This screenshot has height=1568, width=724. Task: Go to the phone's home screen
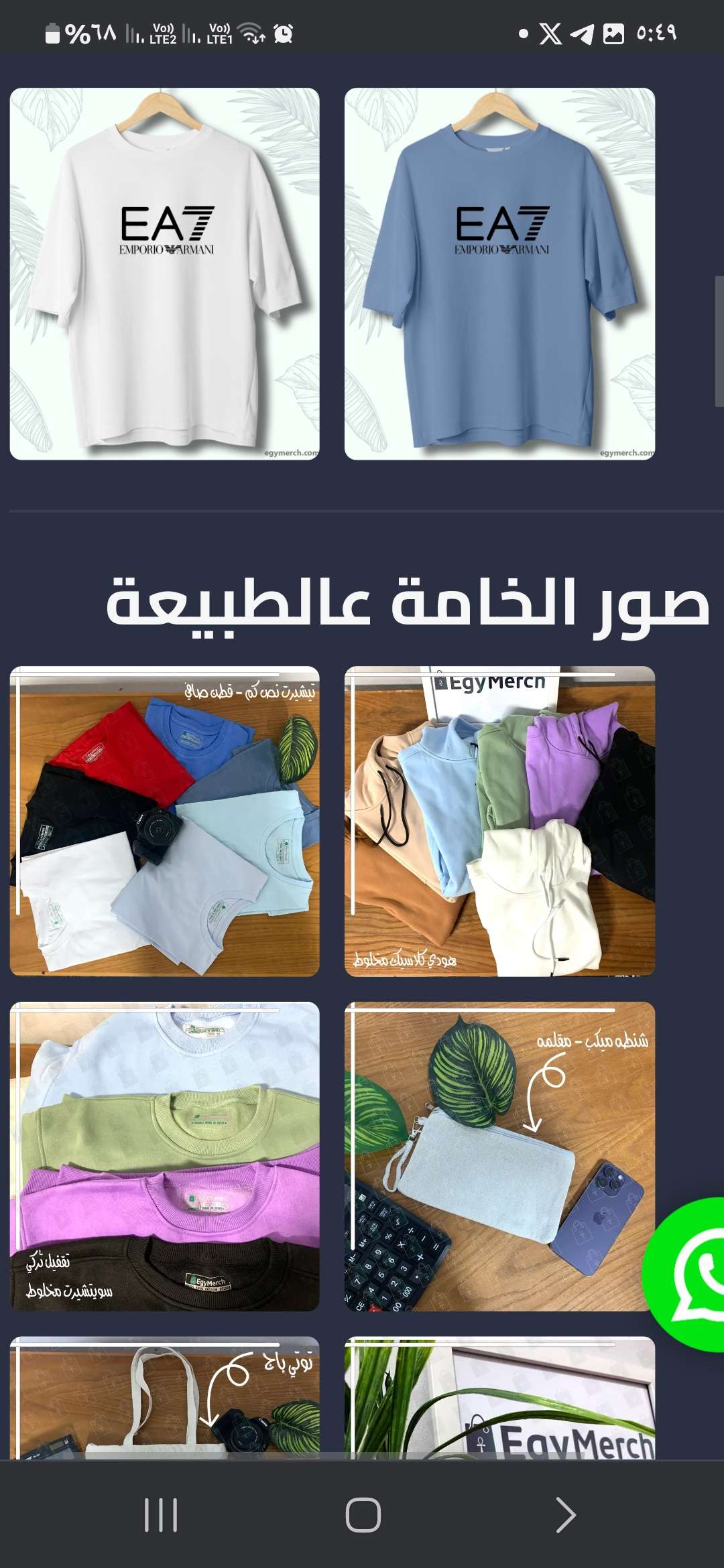tap(363, 1515)
